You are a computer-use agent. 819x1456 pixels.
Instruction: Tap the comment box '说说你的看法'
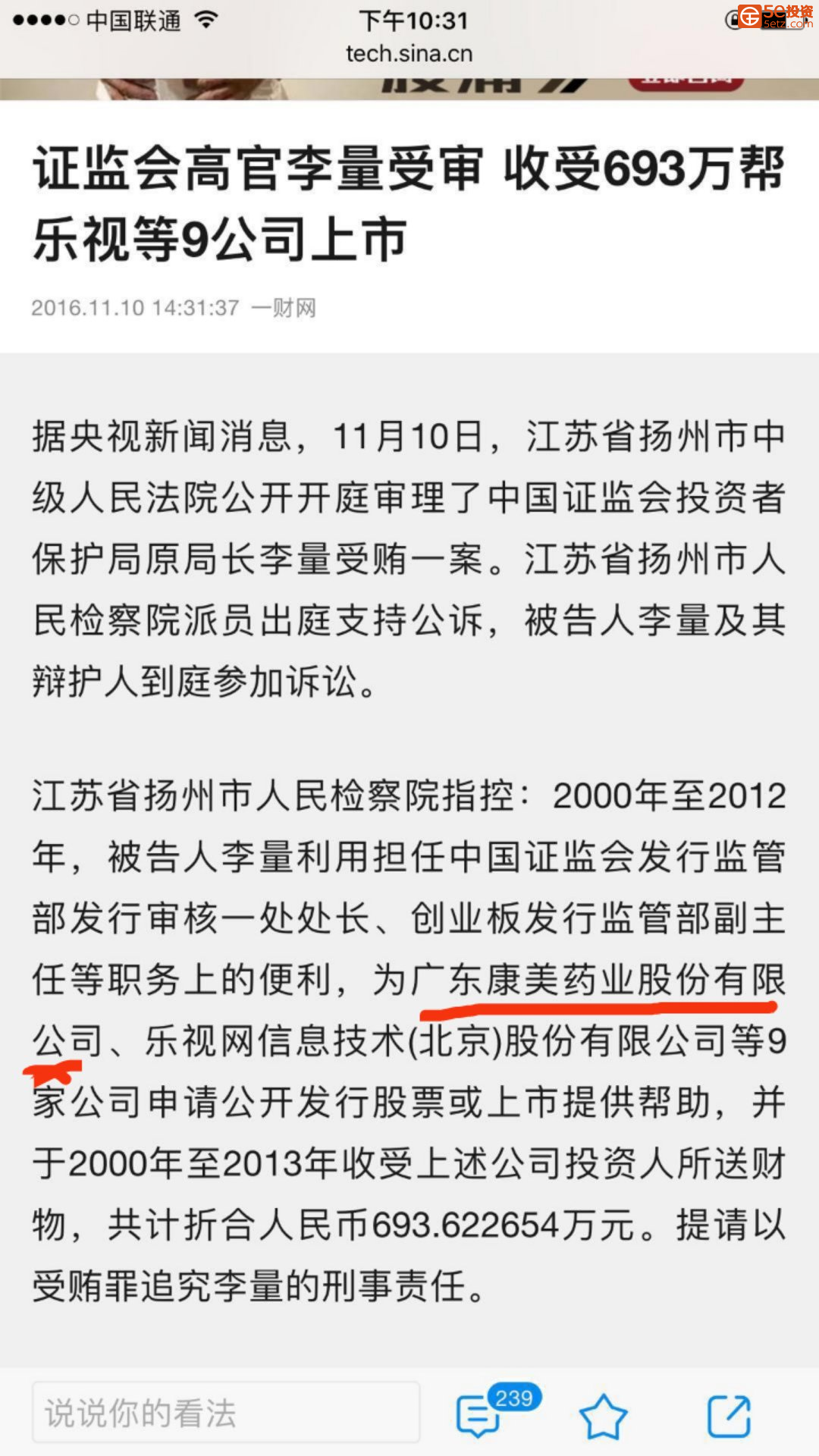[x=225, y=1413]
